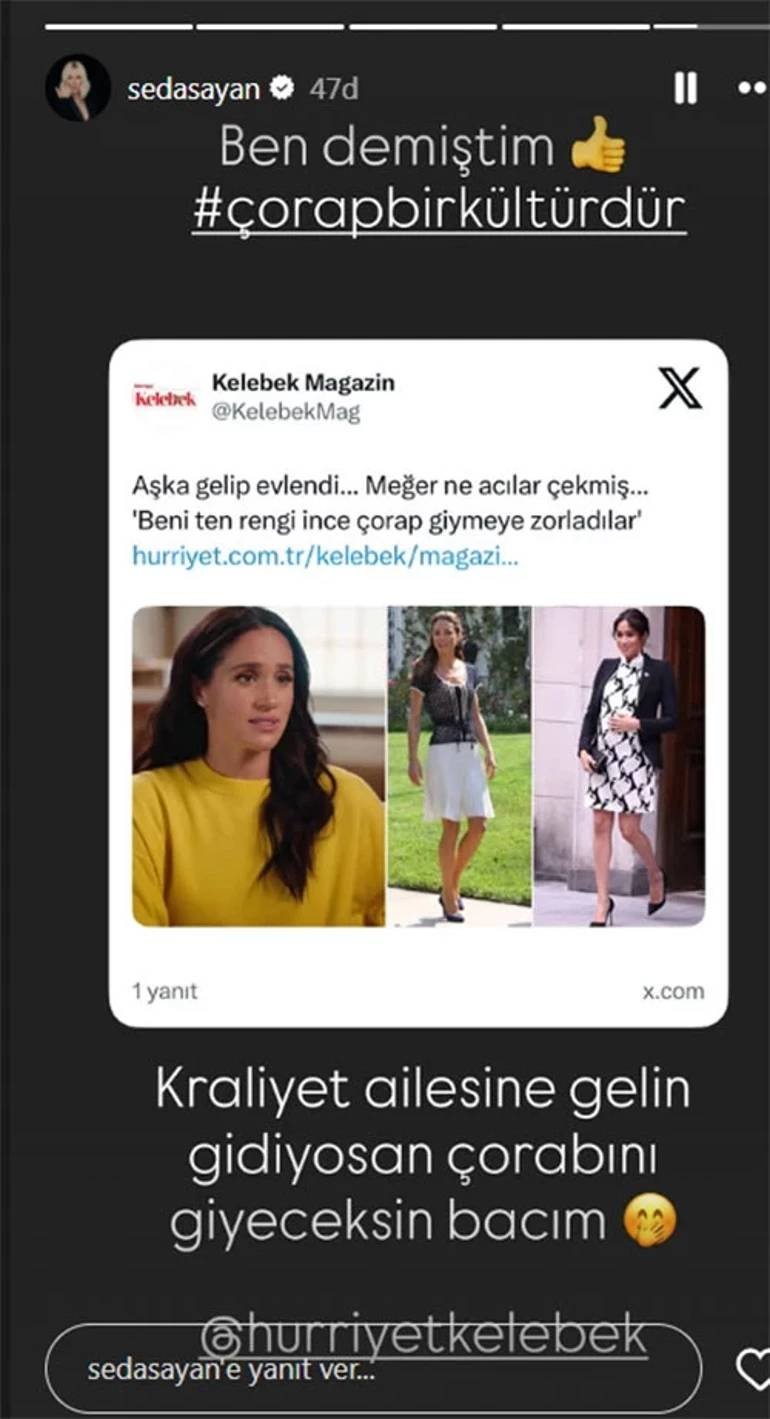Focus the "sedasayan'e yanıt ver" reply field
The width and height of the screenshot is (770, 1419).
(x=372, y=1369)
